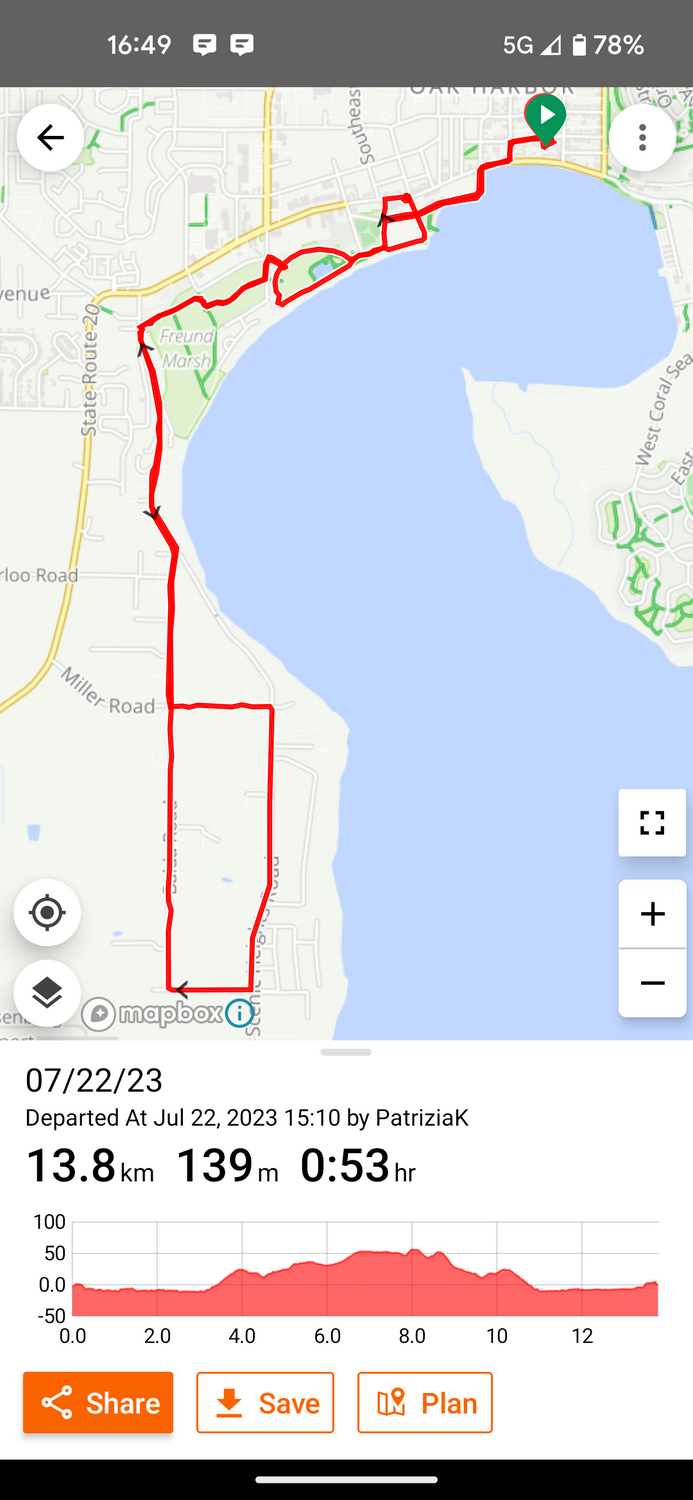Zoom out of the map
The width and height of the screenshot is (693, 1500).
(x=652, y=983)
